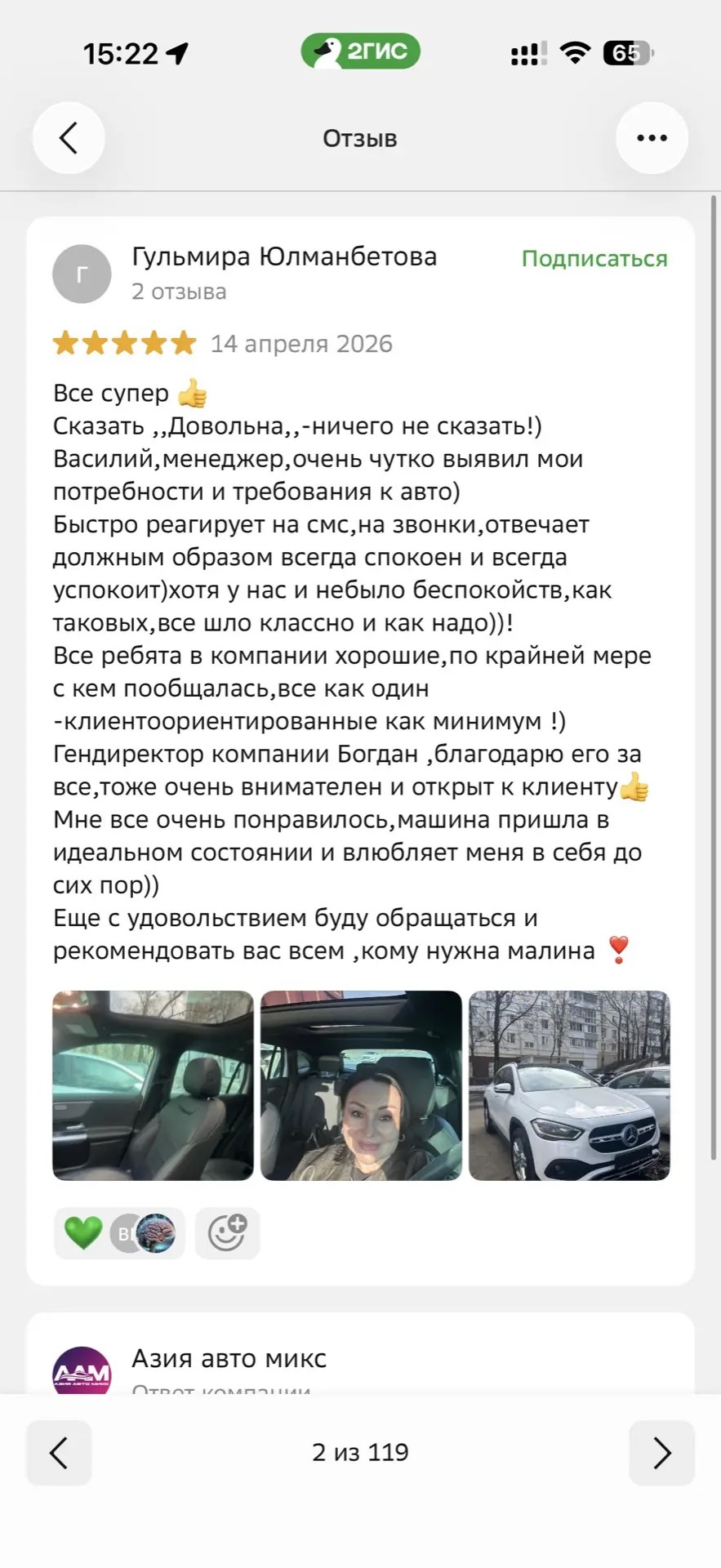Add a new emoji reaction
This screenshot has width=721, height=1568.
coord(227,1232)
